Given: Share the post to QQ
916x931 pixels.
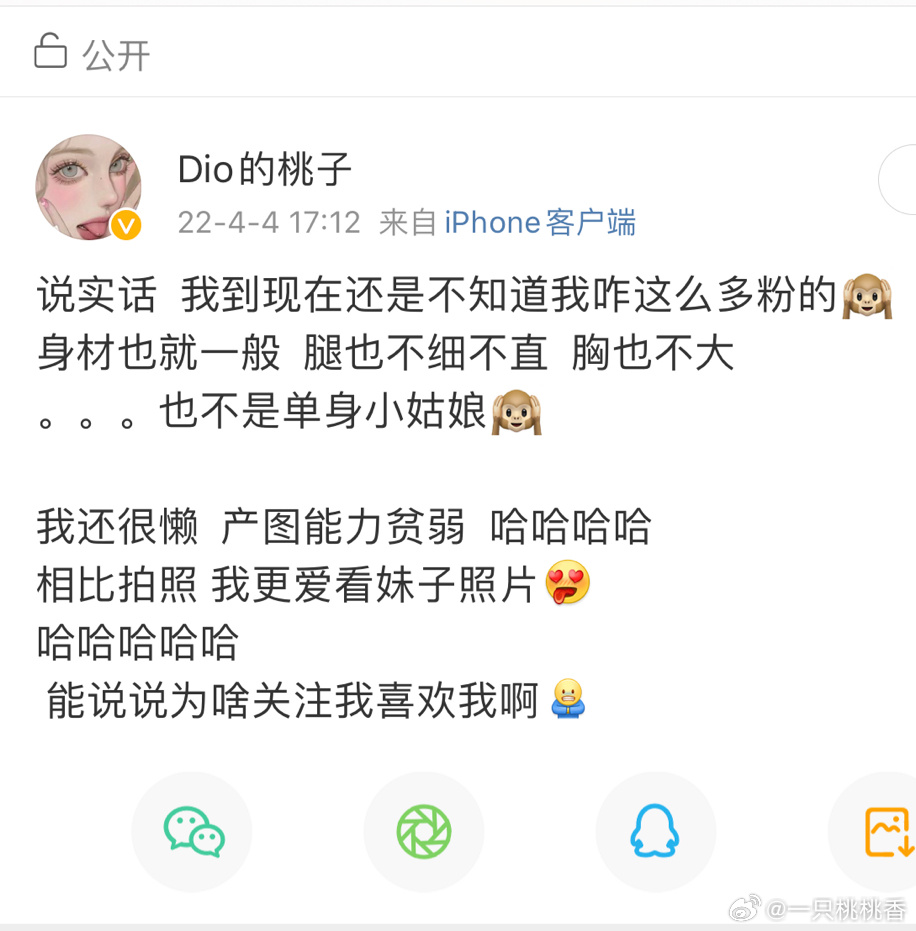Looking at the screenshot, I should click(x=655, y=832).
